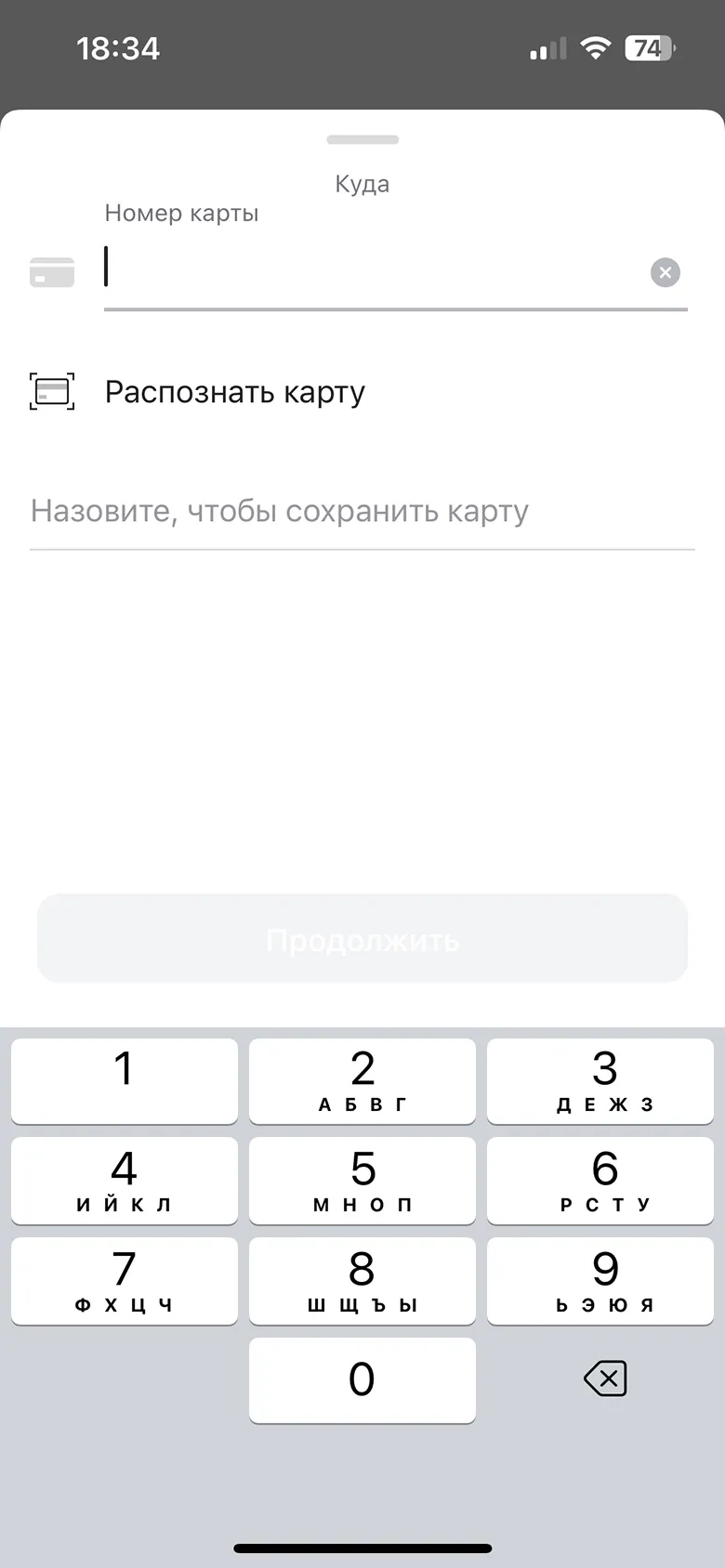Image resolution: width=725 pixels, height=1568 pixels.
Task: Clear the card number field
Action: [x=665, y=272]
